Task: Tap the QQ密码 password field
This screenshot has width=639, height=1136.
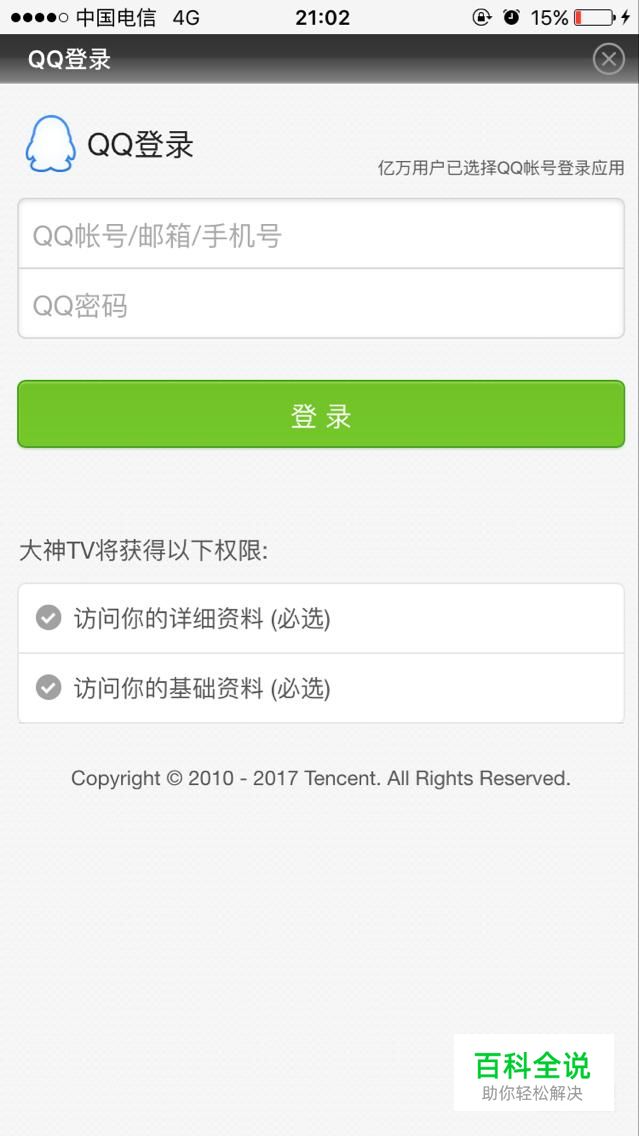Action: click(321, 304)
